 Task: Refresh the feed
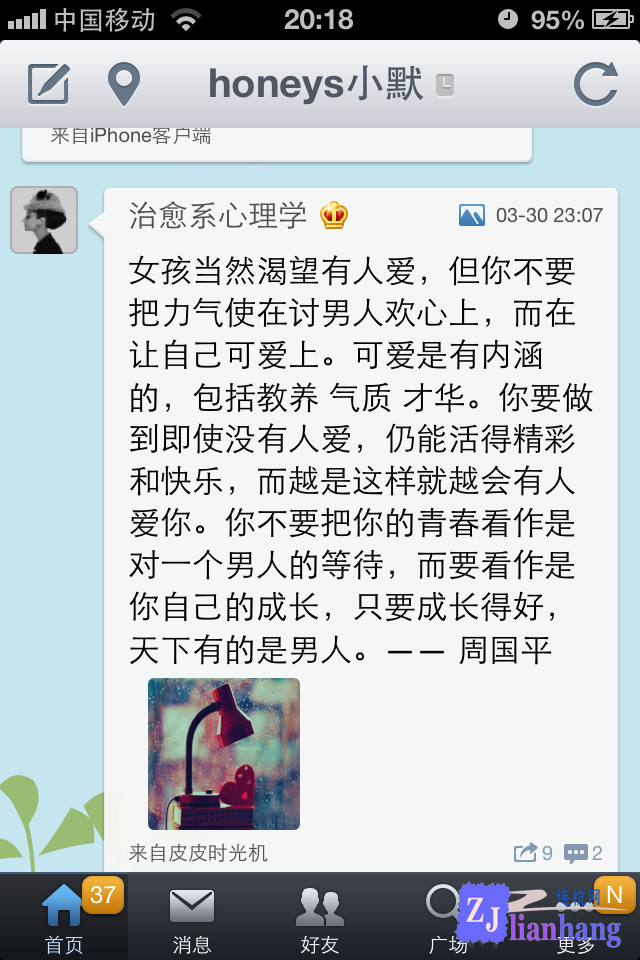[x=595, y=84]
